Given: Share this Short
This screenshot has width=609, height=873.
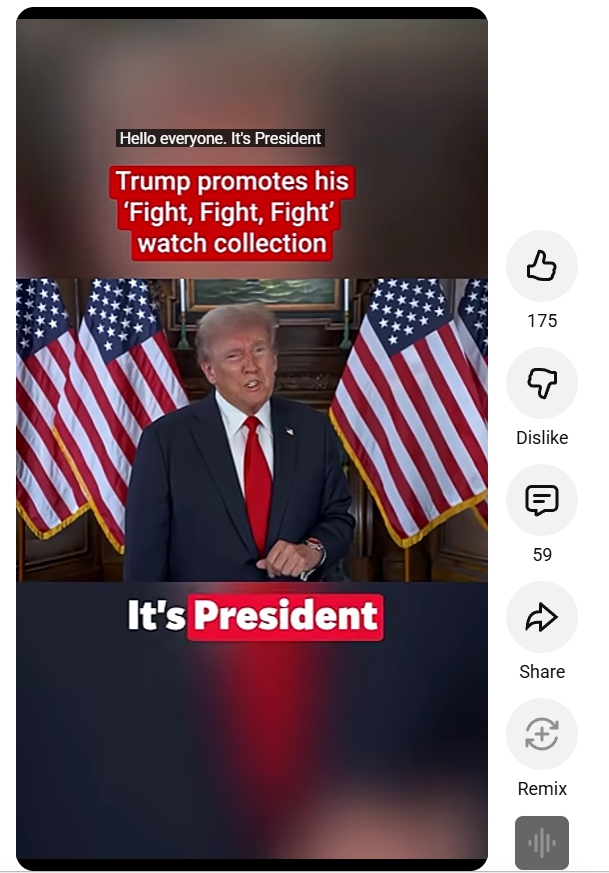Looking at the screenshot, I should 541,617.
